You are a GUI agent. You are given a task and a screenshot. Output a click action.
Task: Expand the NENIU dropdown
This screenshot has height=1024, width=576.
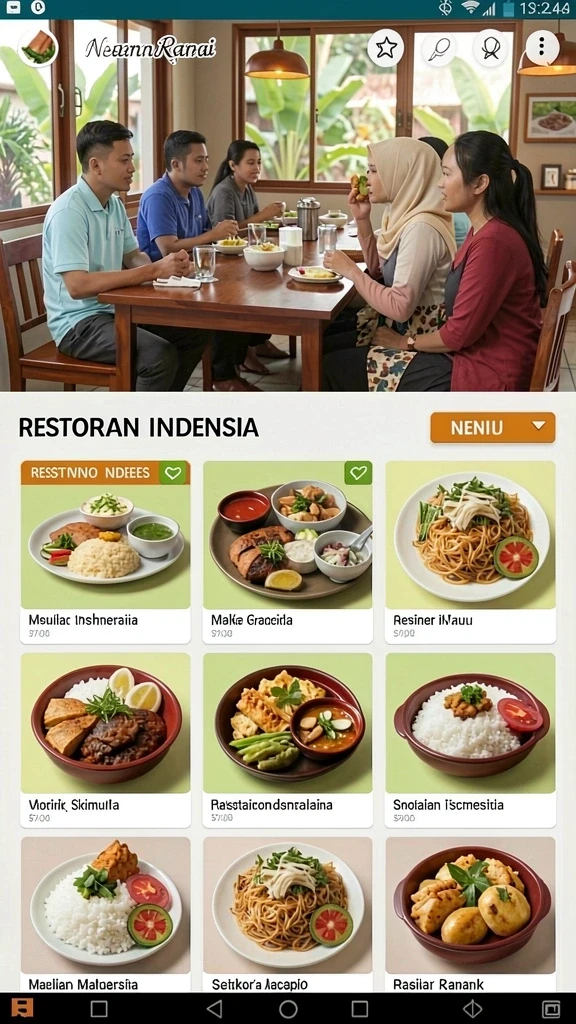click(492, 427)
